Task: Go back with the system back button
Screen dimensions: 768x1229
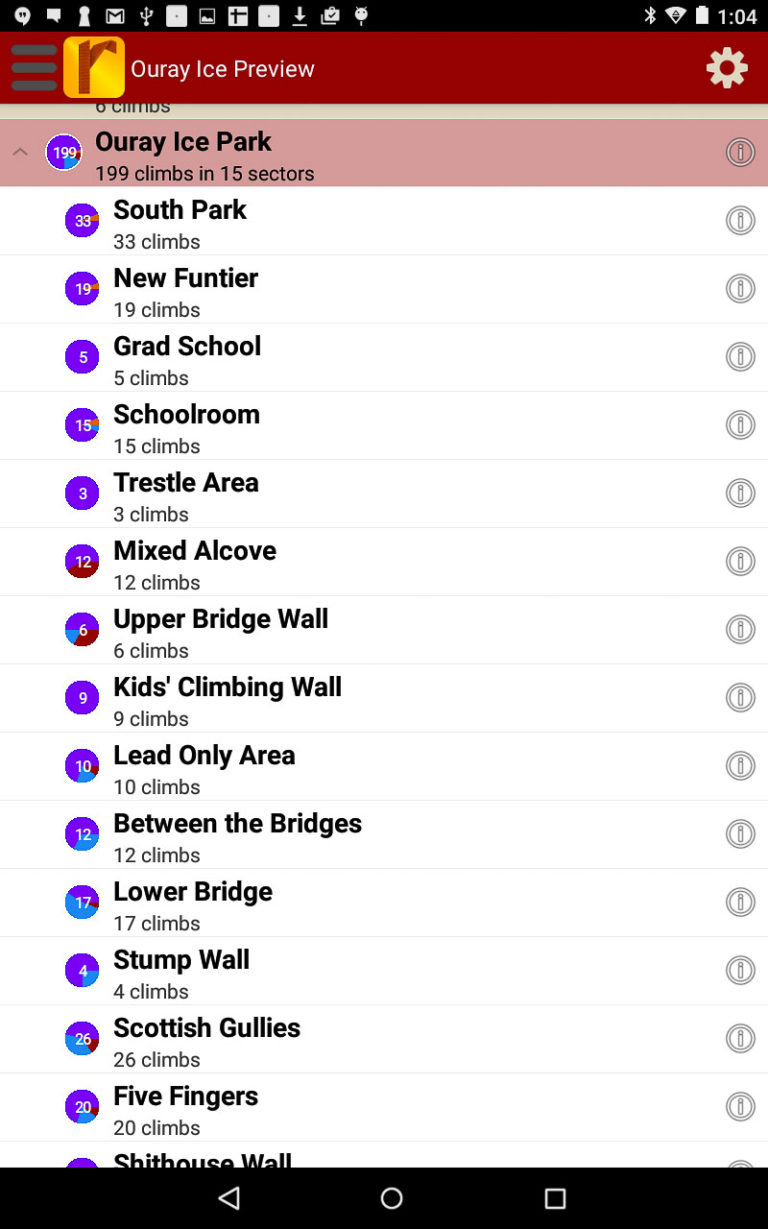Action: [x=229, y=1198]
